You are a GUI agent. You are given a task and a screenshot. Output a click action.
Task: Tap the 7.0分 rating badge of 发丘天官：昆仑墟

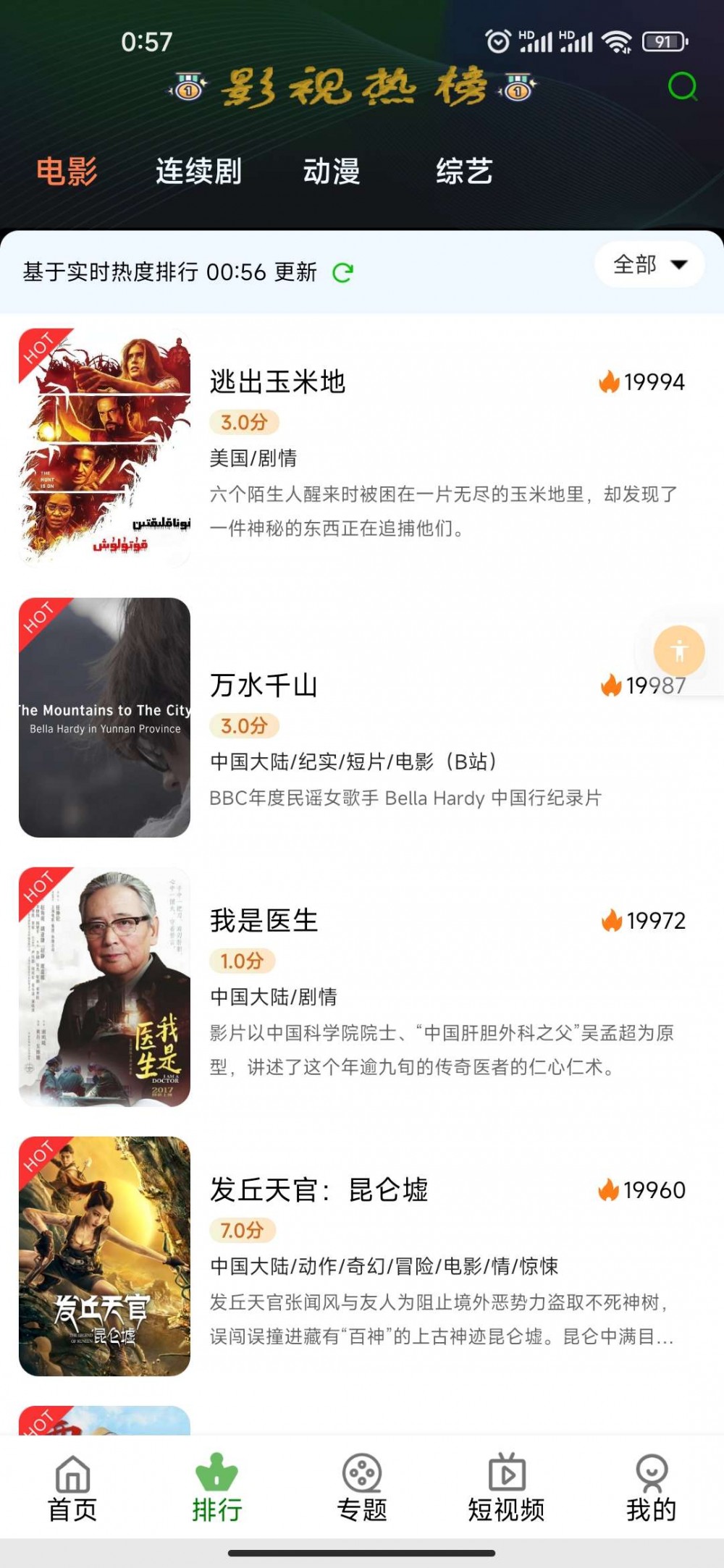click(243, 1230)
